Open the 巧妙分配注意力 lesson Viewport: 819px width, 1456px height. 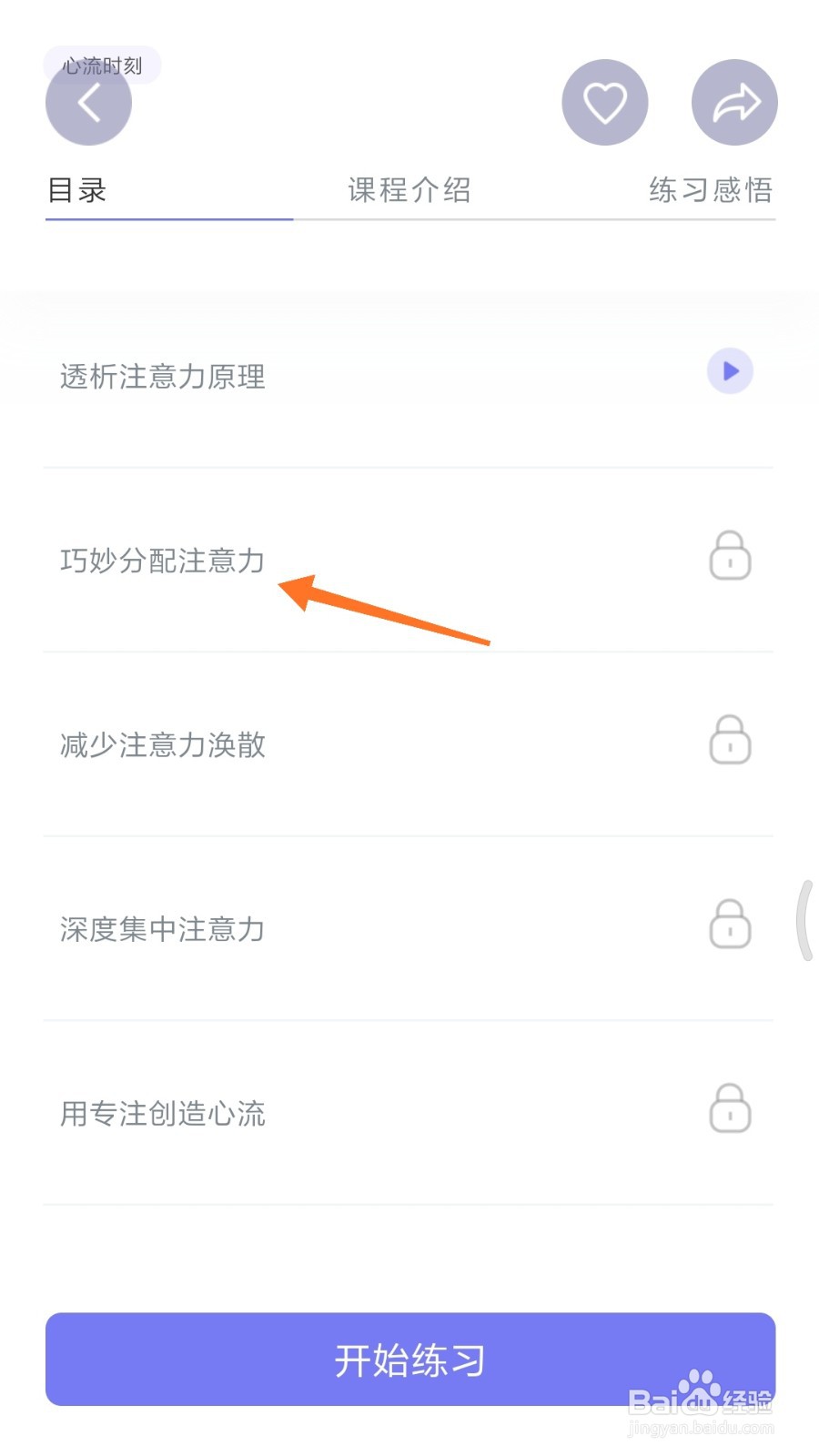click(x=163, y=561)
